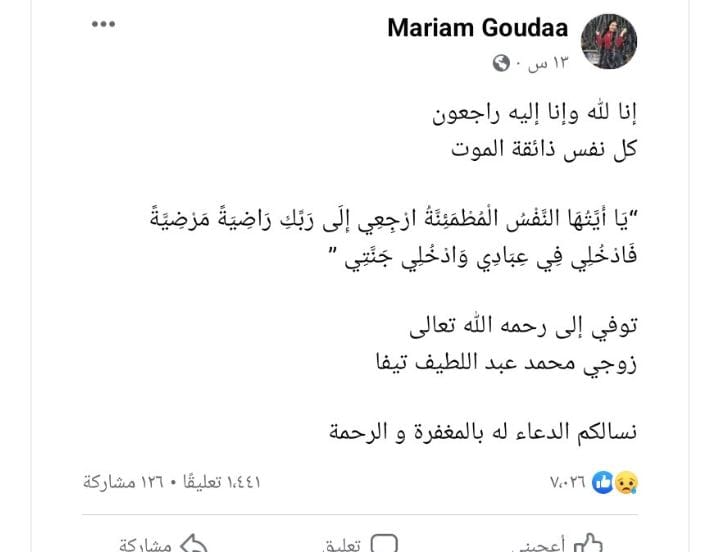Open Mariam Goudaa's profile picture
Viewport: 720px width, 552px height.
click(x=609, y=41)
